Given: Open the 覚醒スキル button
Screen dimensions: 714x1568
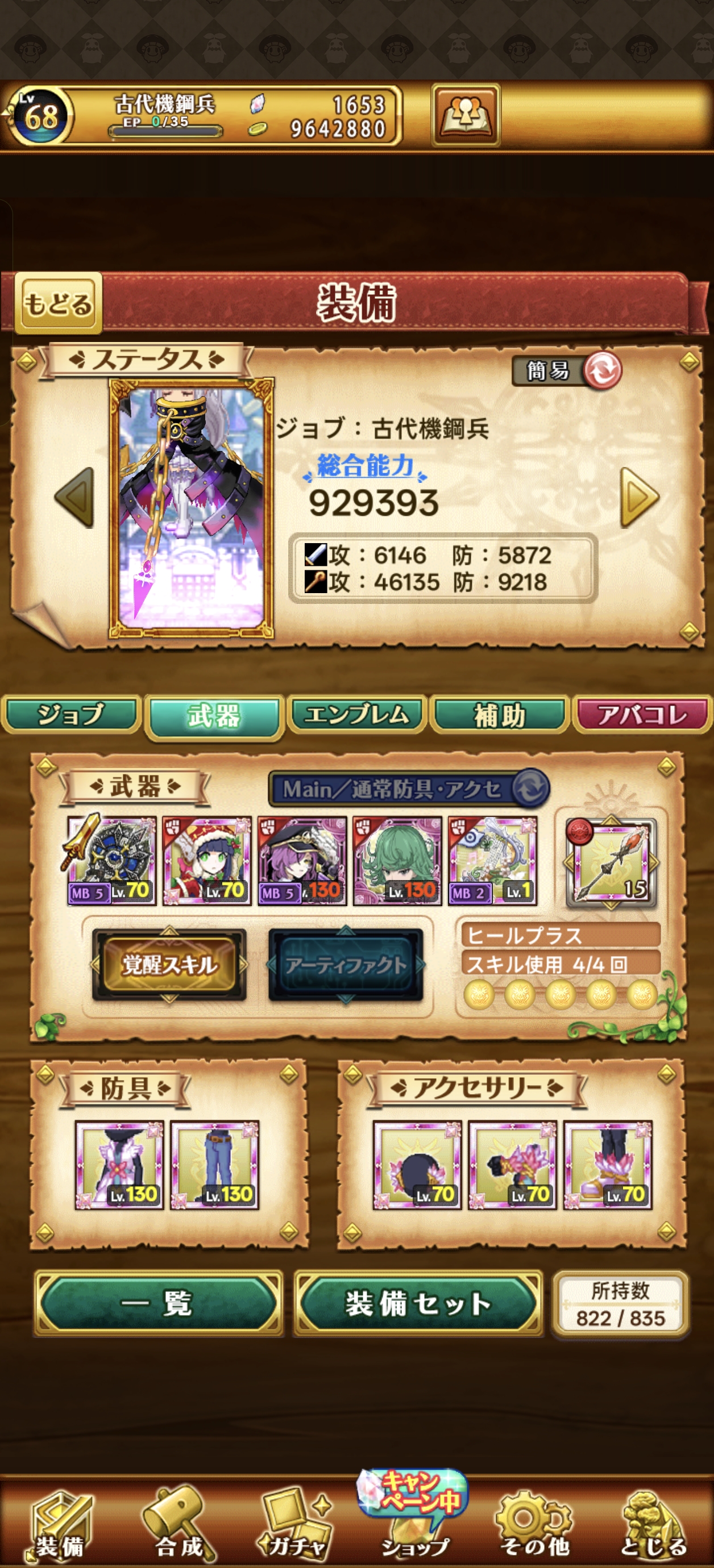Looking at the screenshot, I should point(169,965).
